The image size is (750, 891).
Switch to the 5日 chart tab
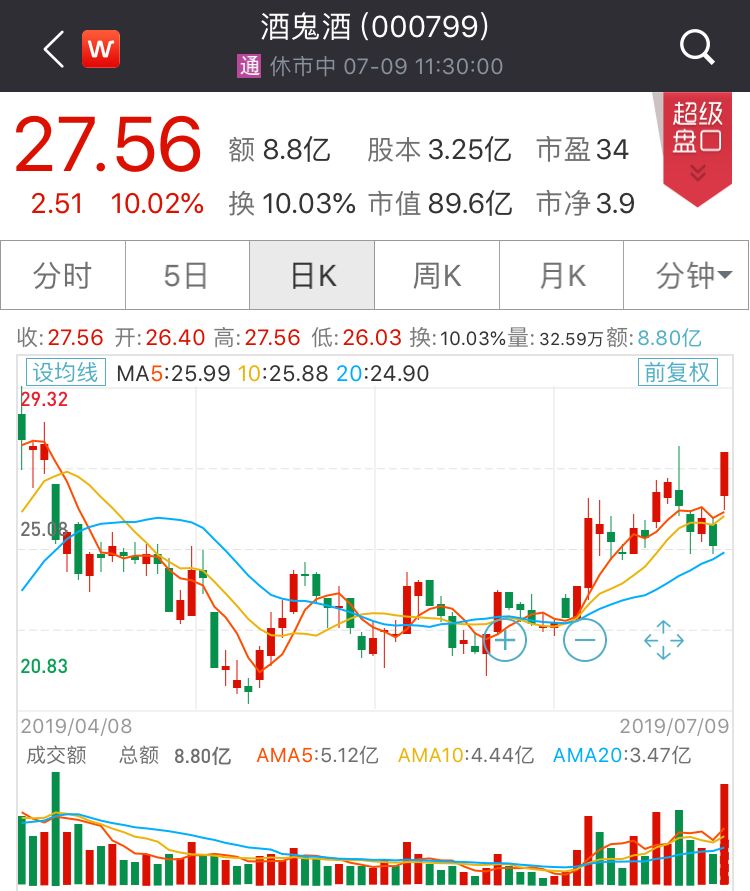pos(187,275)
